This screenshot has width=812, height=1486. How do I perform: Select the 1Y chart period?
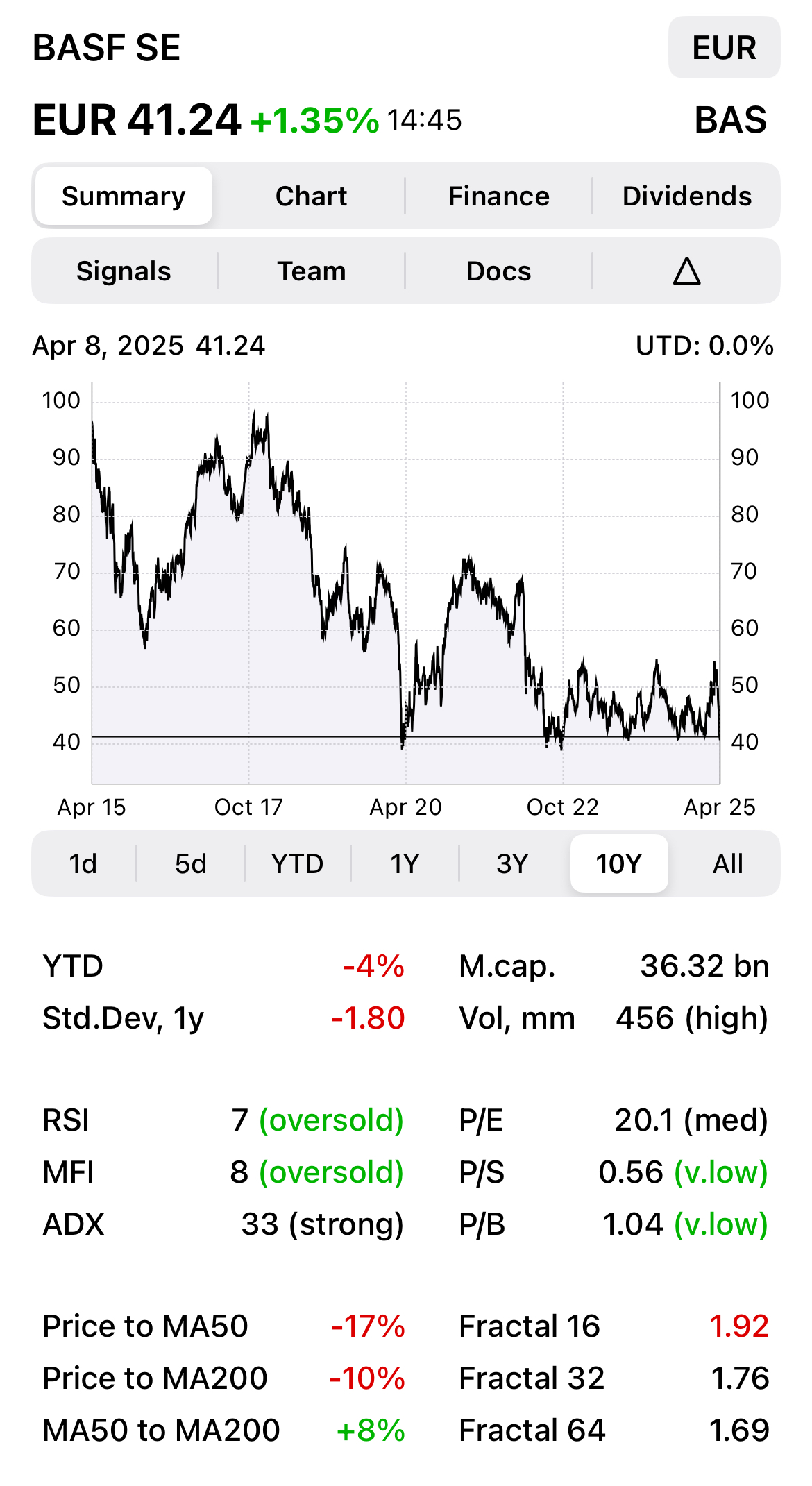tap(405, 864)
